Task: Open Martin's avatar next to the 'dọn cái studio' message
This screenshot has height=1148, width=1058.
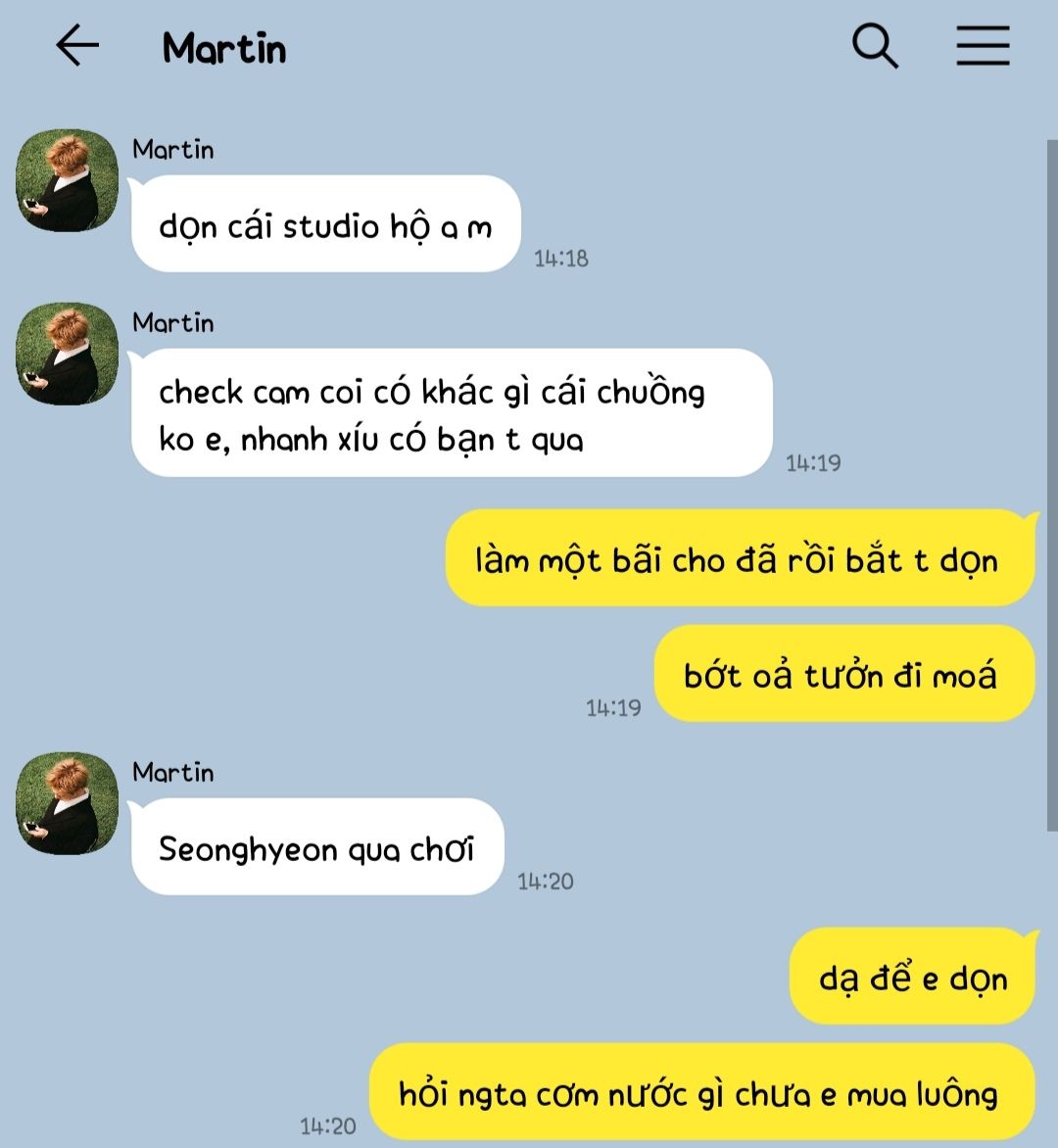Action: click(x=67, y=181)
